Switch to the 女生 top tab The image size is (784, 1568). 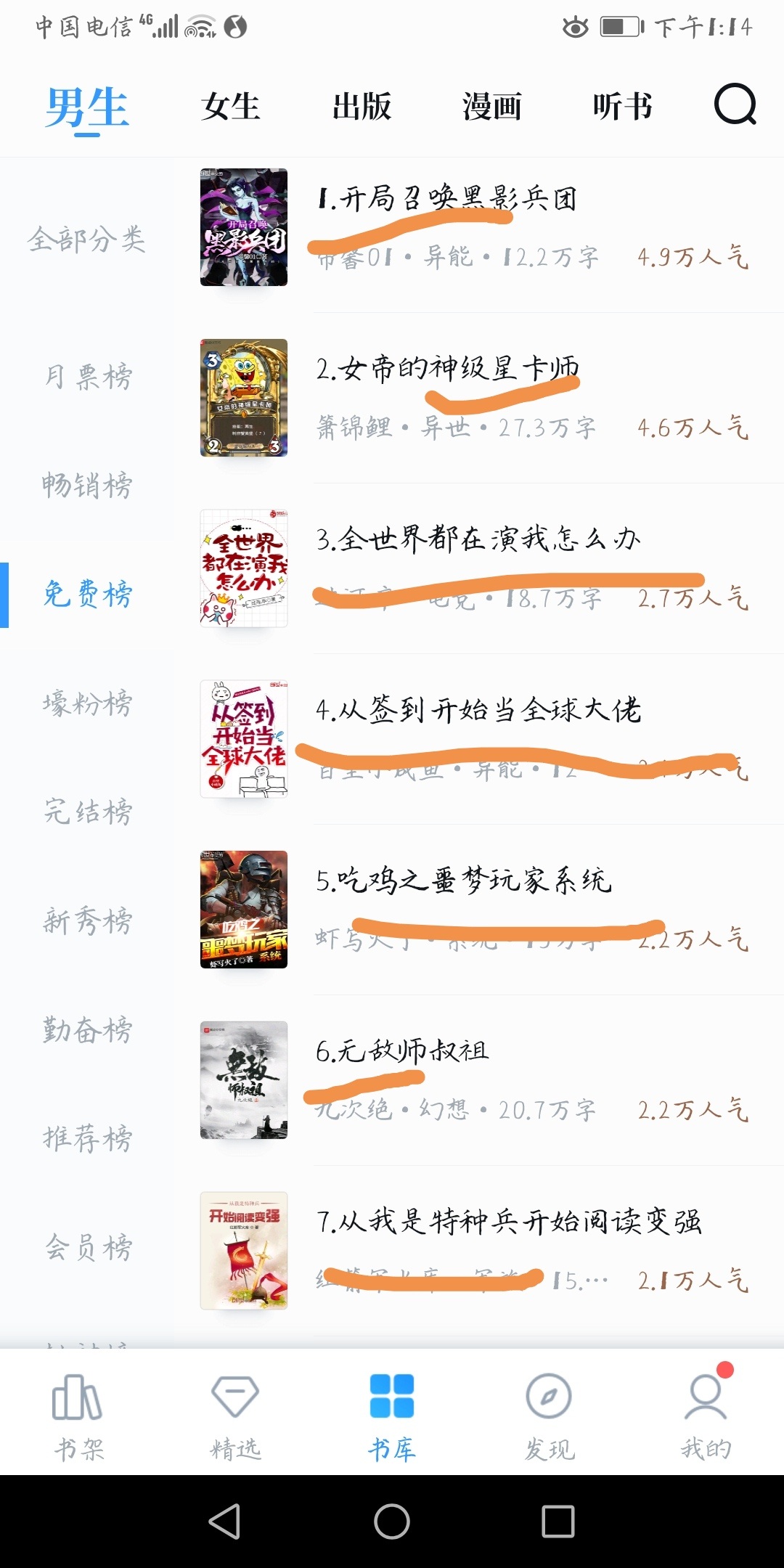coord(231,107)
